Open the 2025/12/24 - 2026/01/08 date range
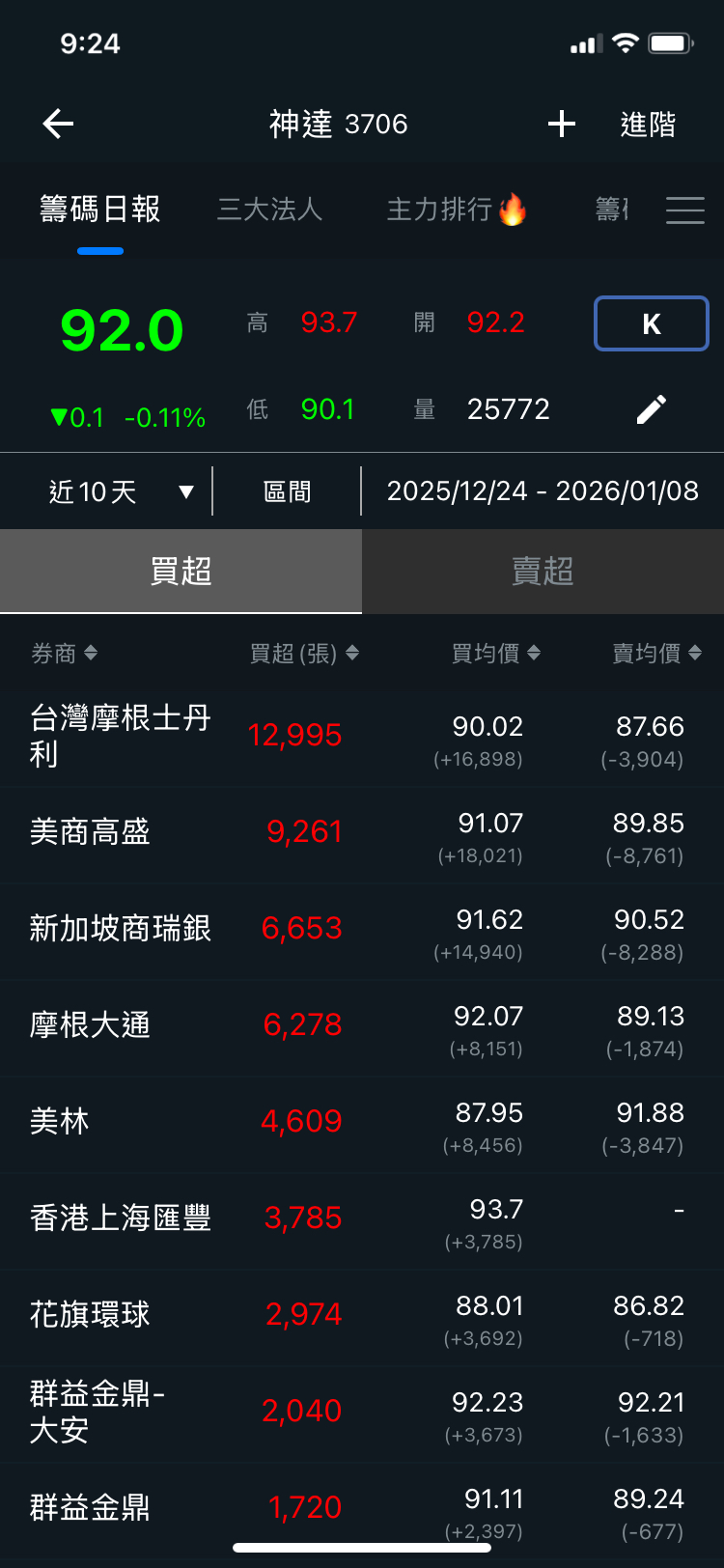 pos(543,491)
